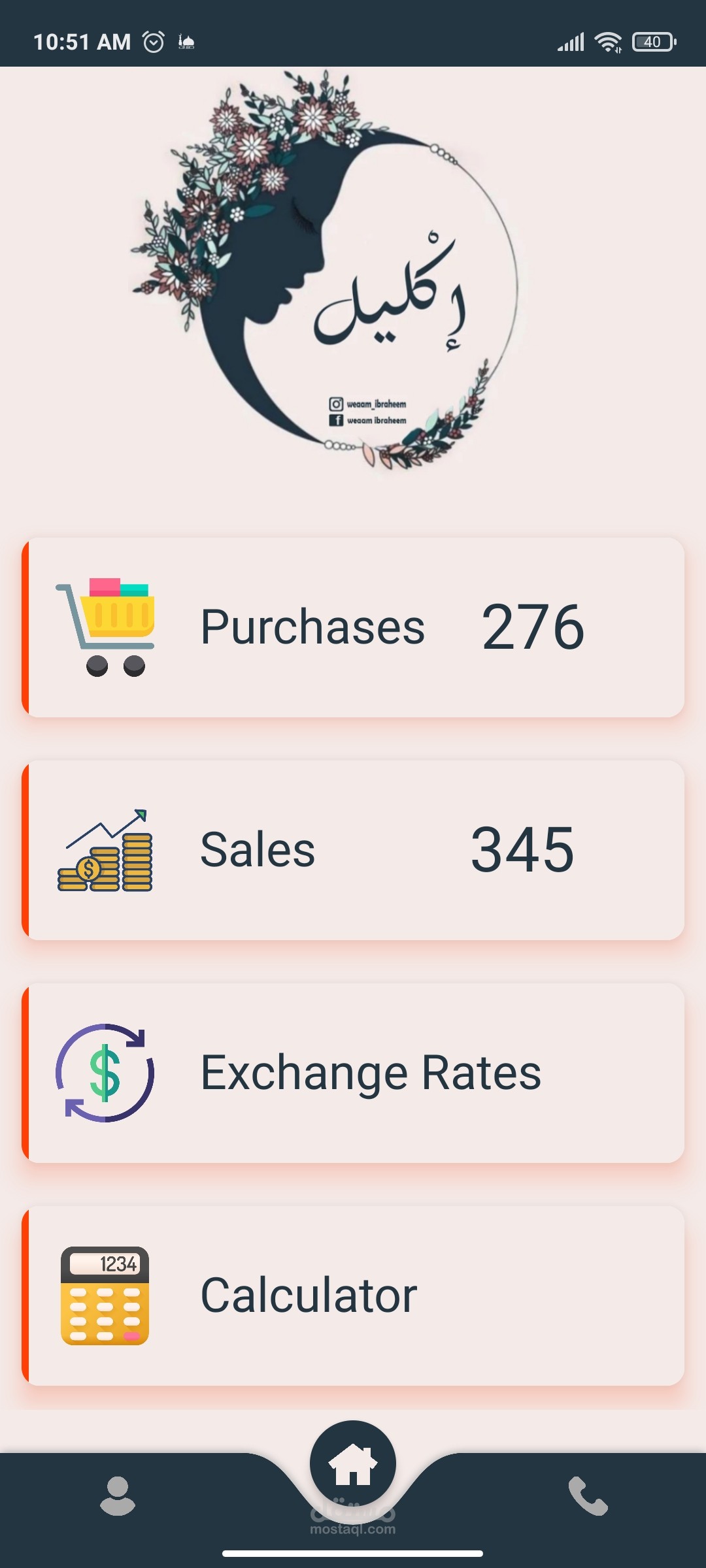Open the Sales card
Screen dimensions: 706x1568
coord(353,850)
